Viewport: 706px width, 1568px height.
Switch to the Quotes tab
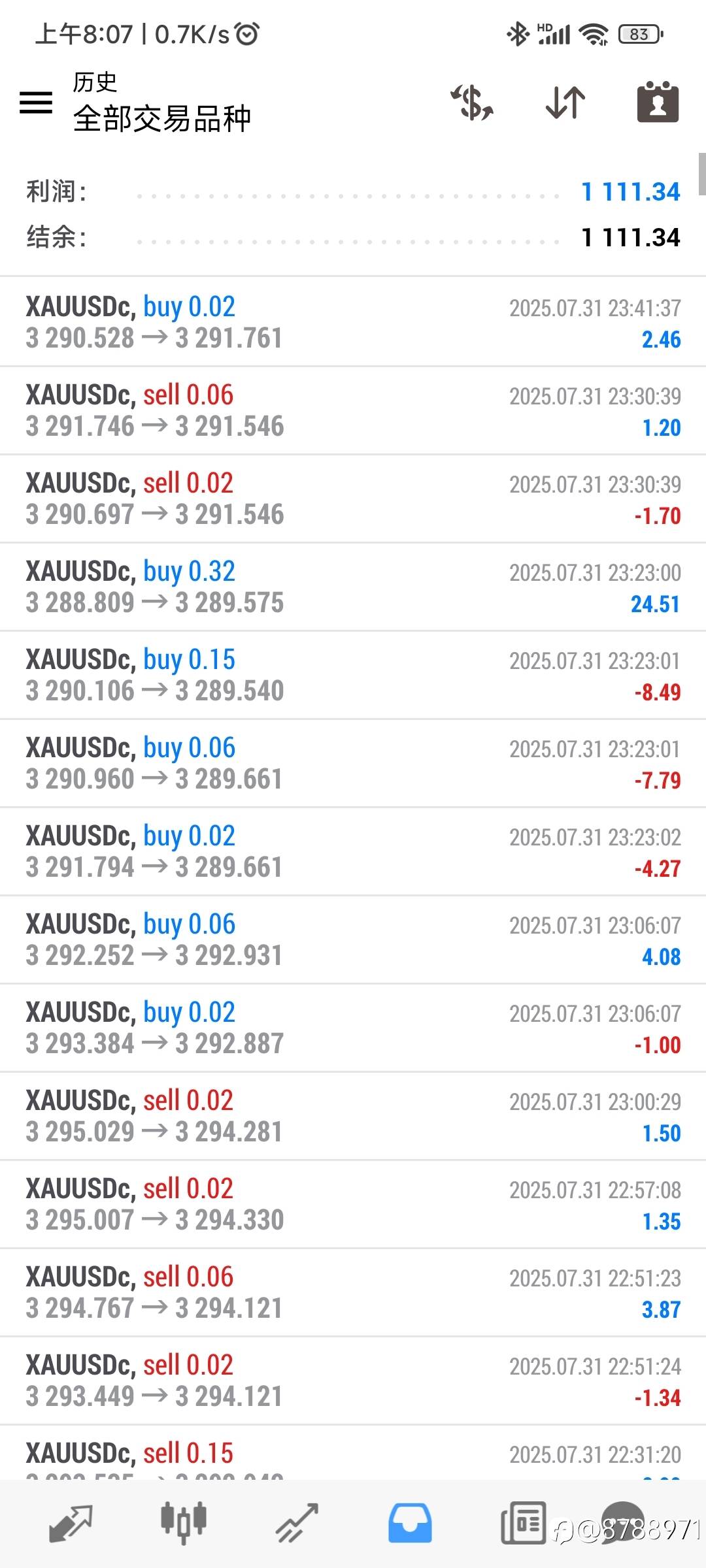(71, 1524)
